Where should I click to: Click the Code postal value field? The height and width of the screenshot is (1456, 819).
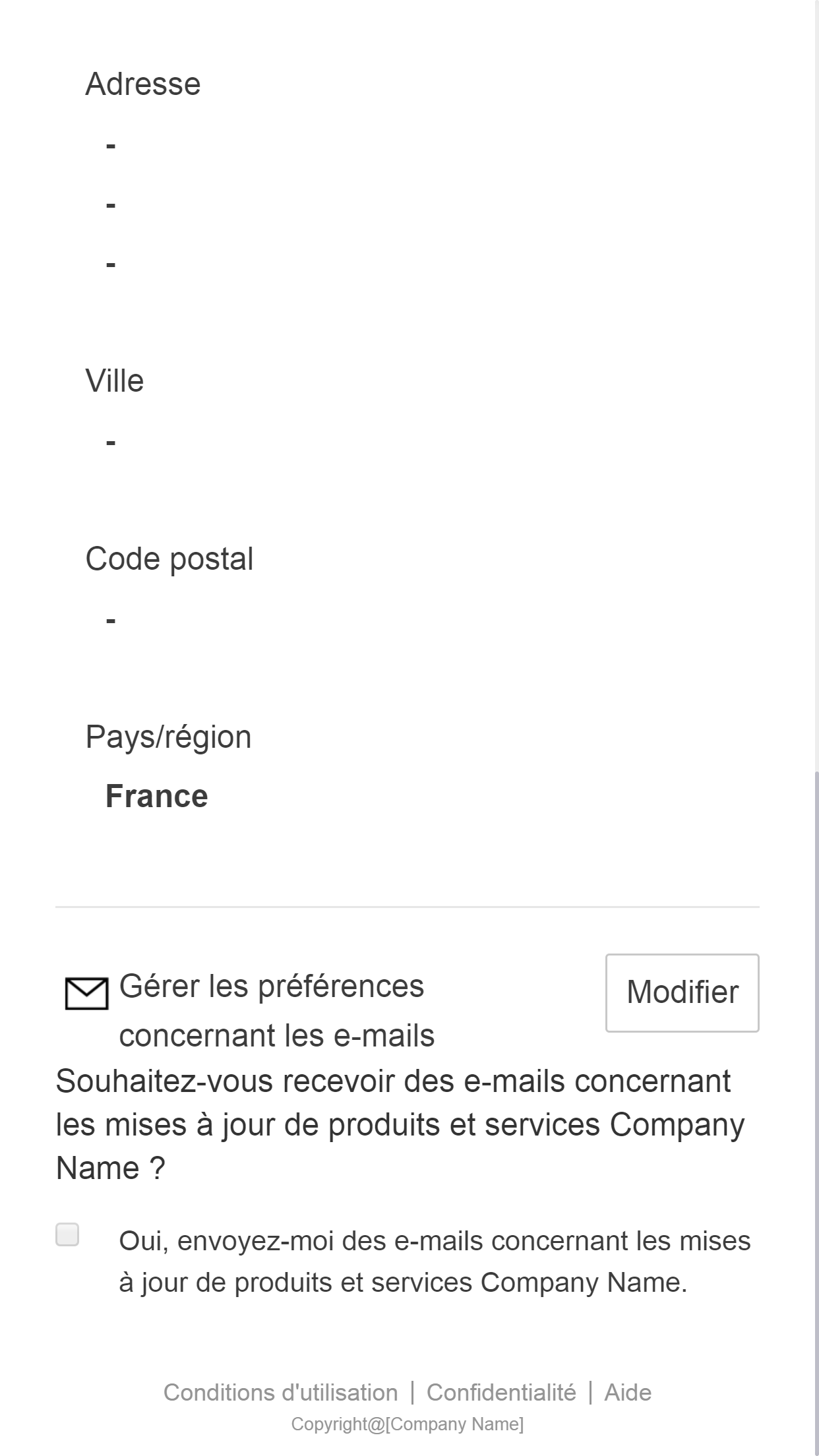(x=109, y=620)
